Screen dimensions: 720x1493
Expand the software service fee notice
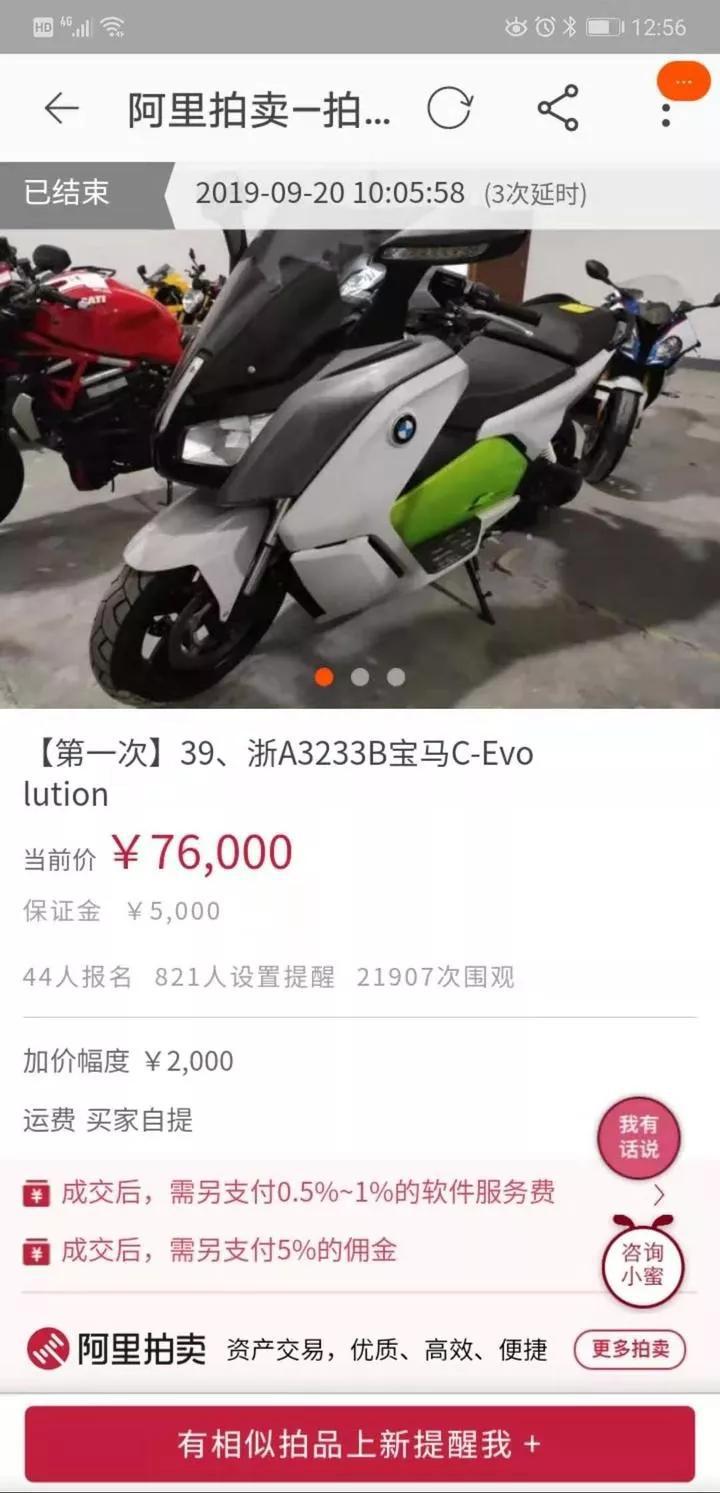658,1194
